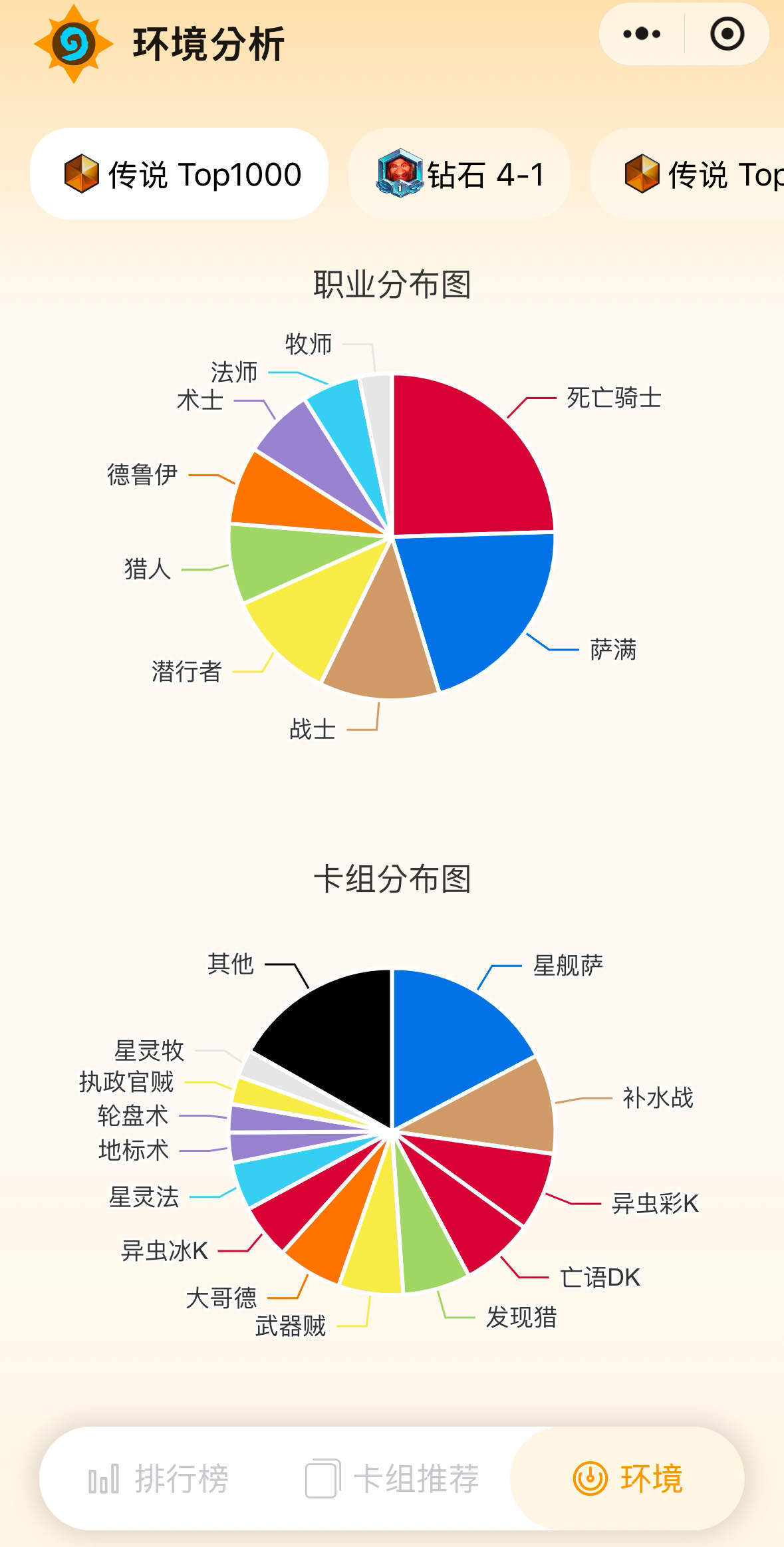Select the partly visible third 传说 Top chip
The image size is (784, 1547).
688,174
